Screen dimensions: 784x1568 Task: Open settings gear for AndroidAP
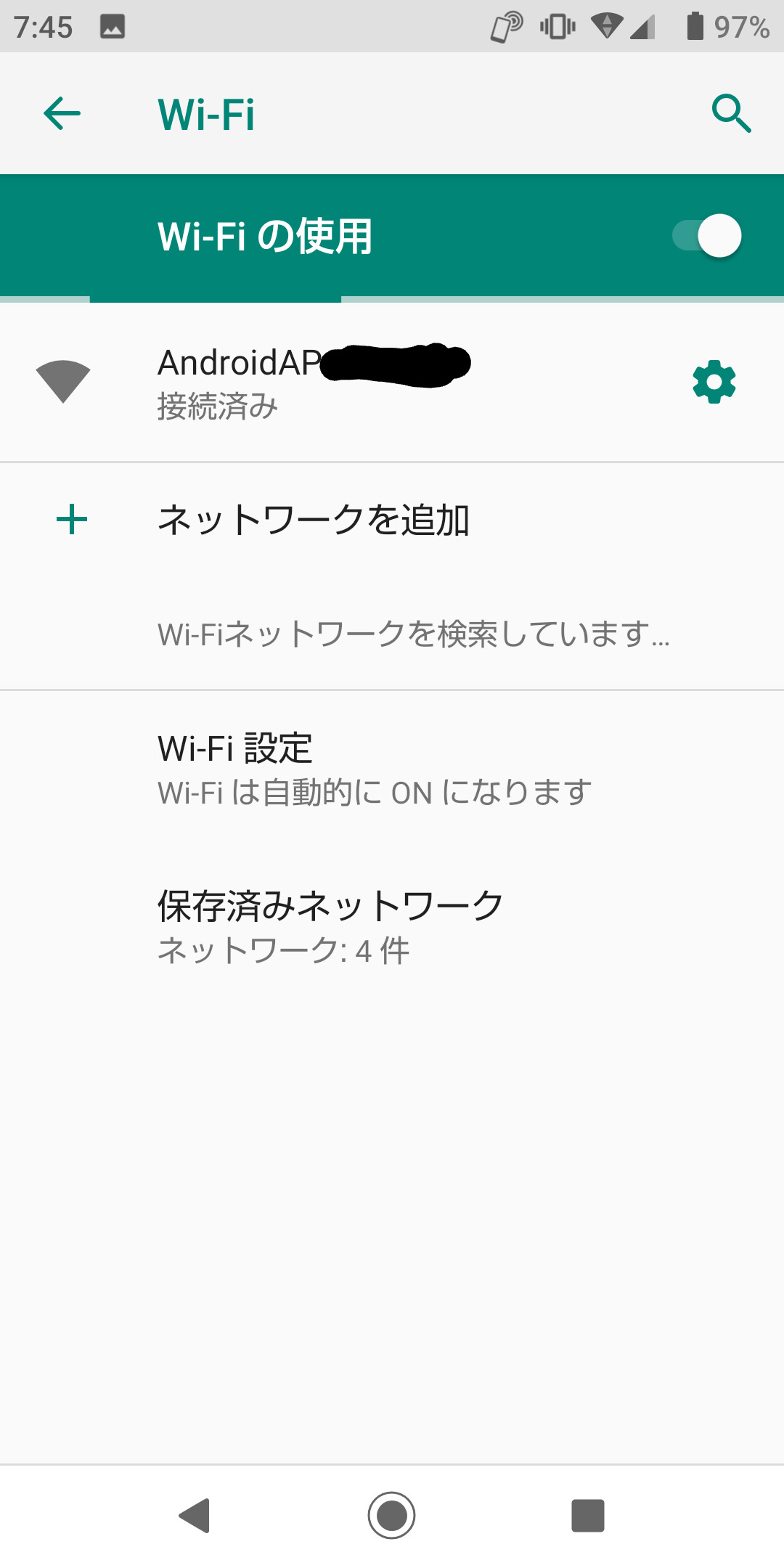tap(714, 382)
